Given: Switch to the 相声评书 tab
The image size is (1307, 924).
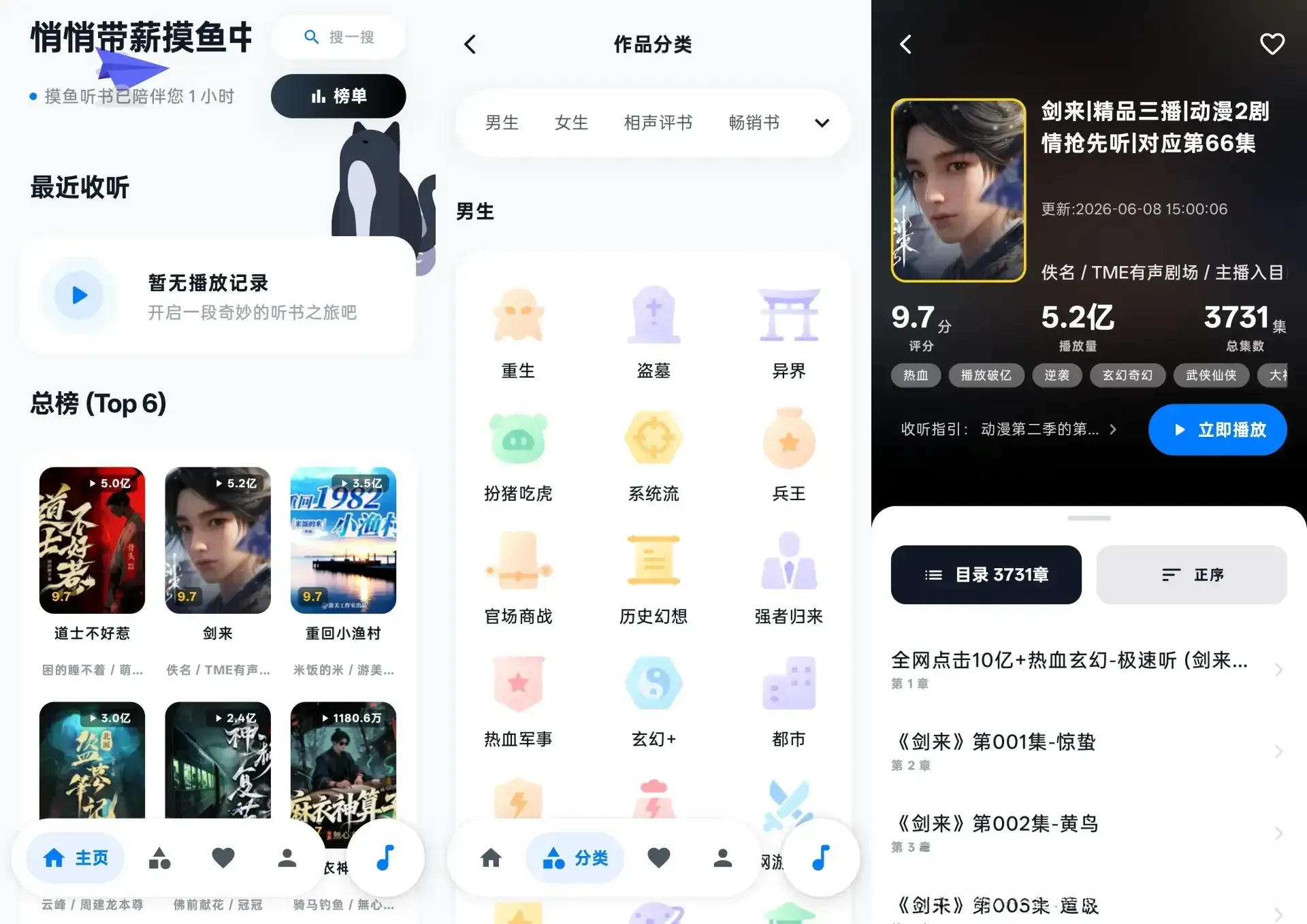Looking at the screenshot, I should point(658,122).
